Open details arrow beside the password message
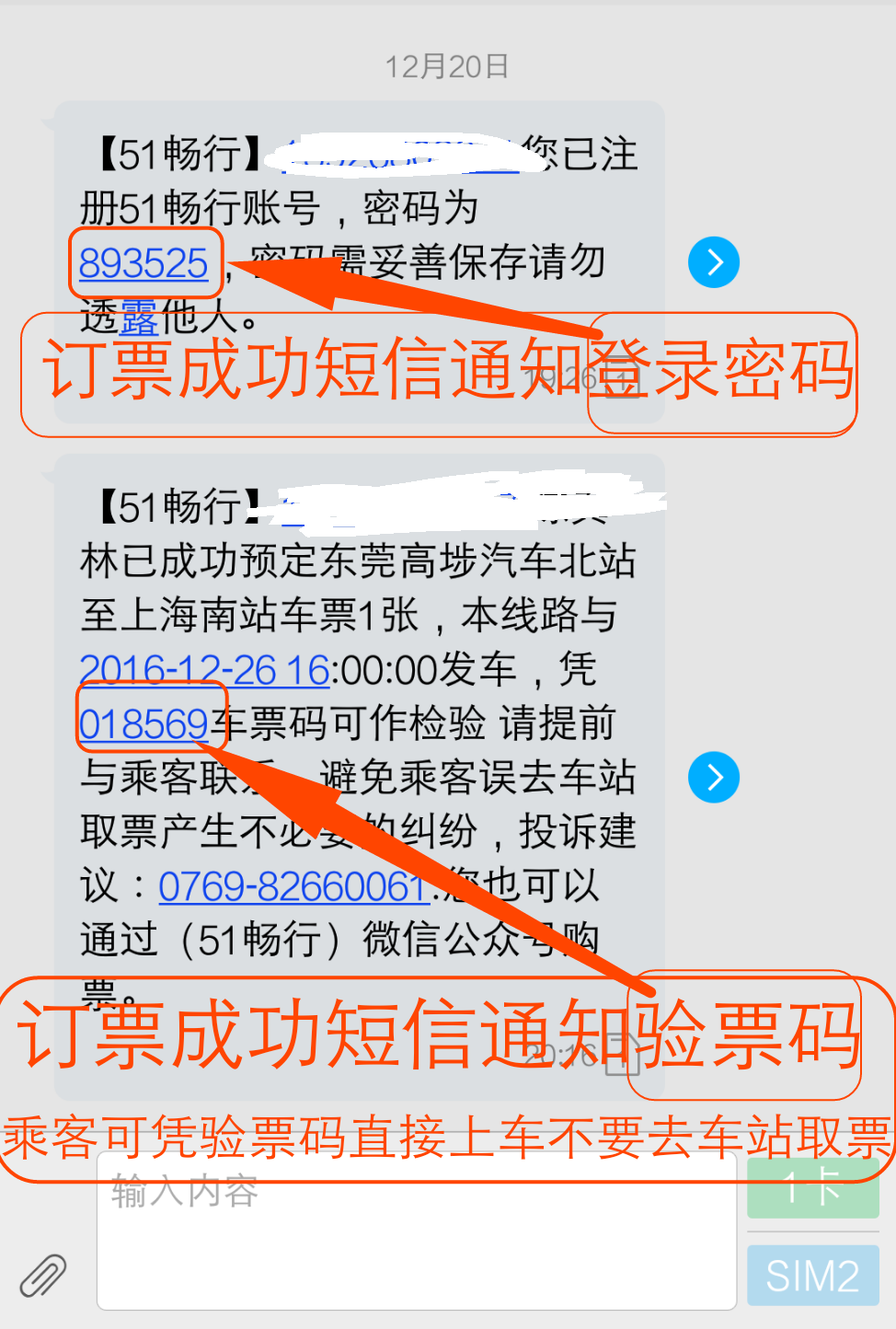 (x=714, y=263)
